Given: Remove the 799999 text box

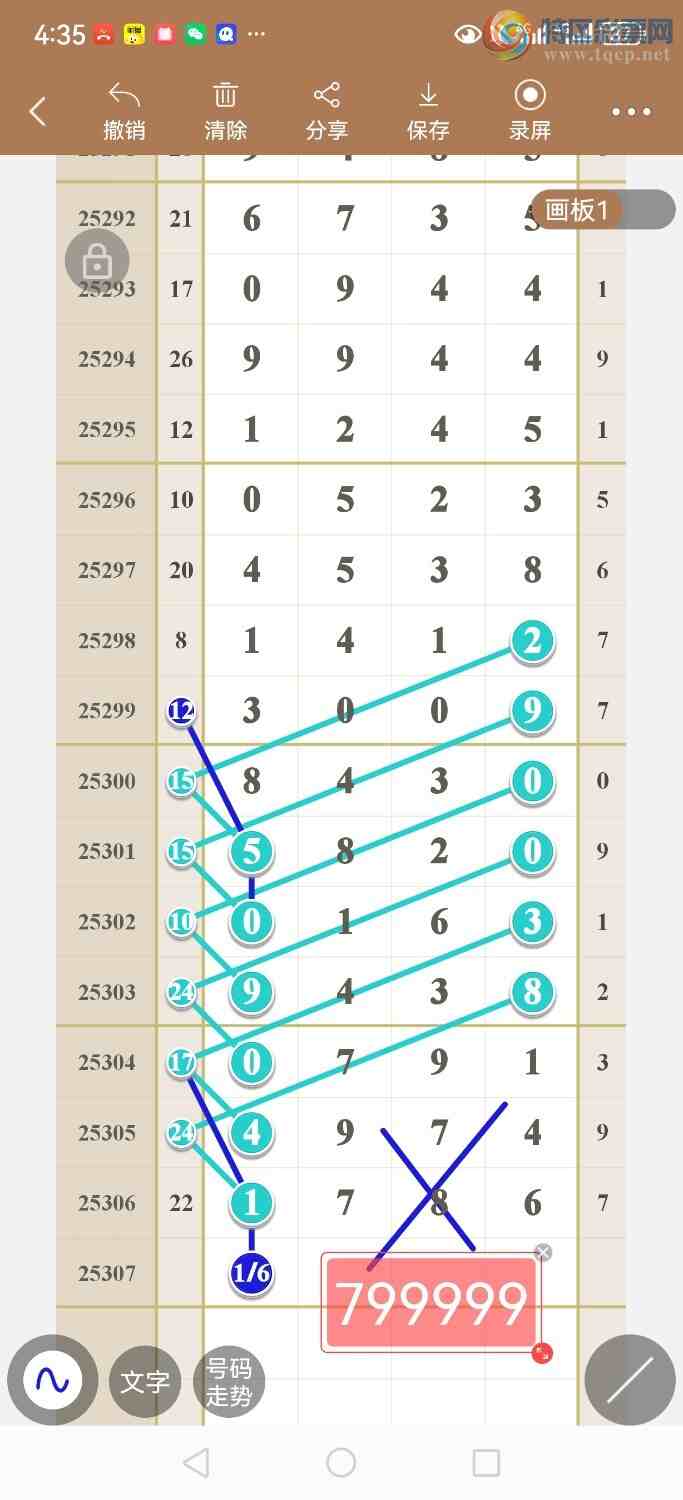Looking at the screenshot, I should pyautogui.click(x=543, y=1252).
